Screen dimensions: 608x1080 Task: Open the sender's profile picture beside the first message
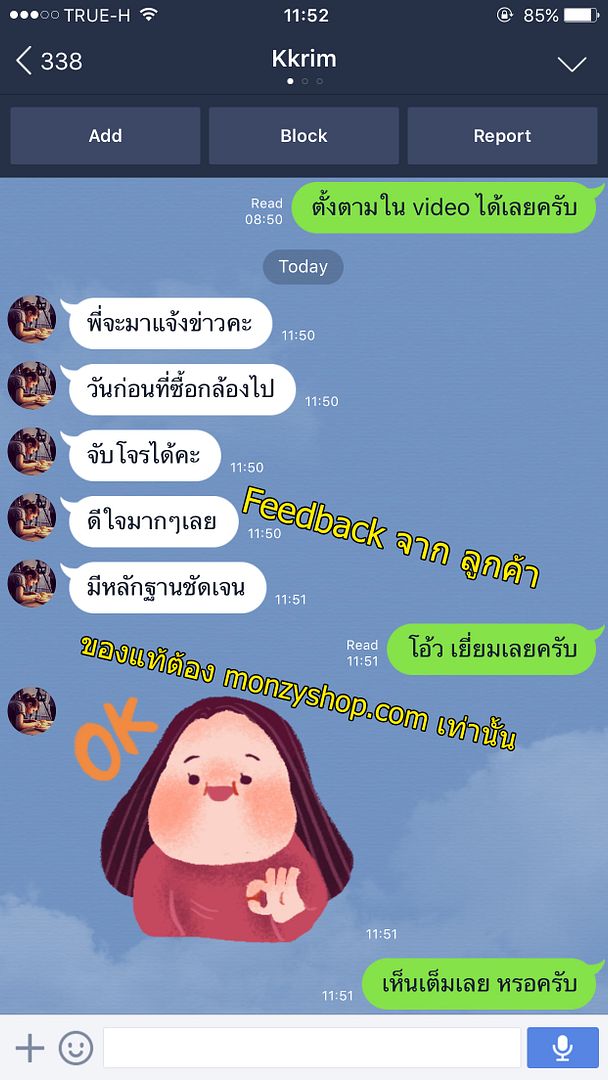pos(31,319)
